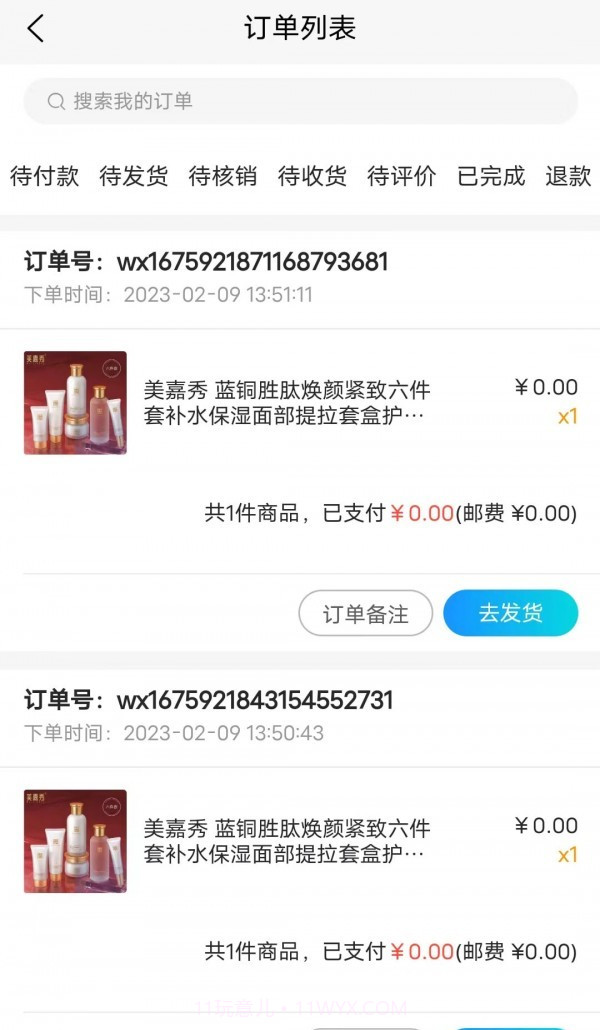
Task: Tap 去发货 for order ending 793681
Action: point(510,613)
